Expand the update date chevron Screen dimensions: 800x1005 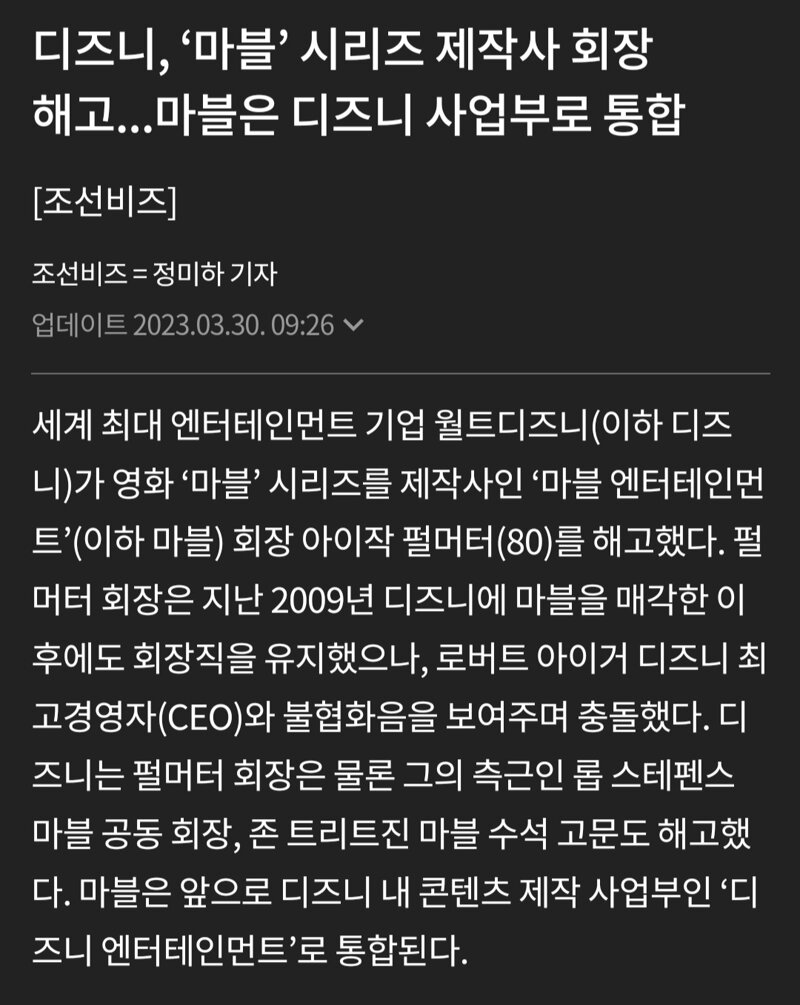click(x=353, y=326)
